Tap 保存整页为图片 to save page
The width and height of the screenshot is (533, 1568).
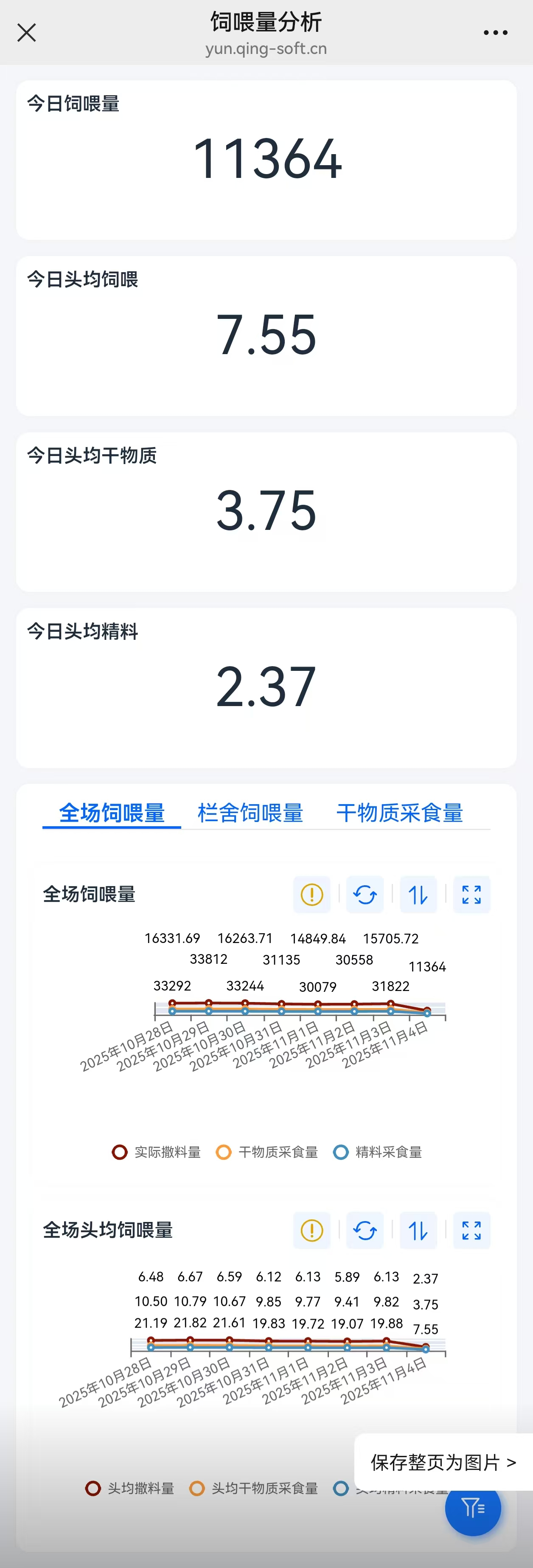coord(443,1462)
